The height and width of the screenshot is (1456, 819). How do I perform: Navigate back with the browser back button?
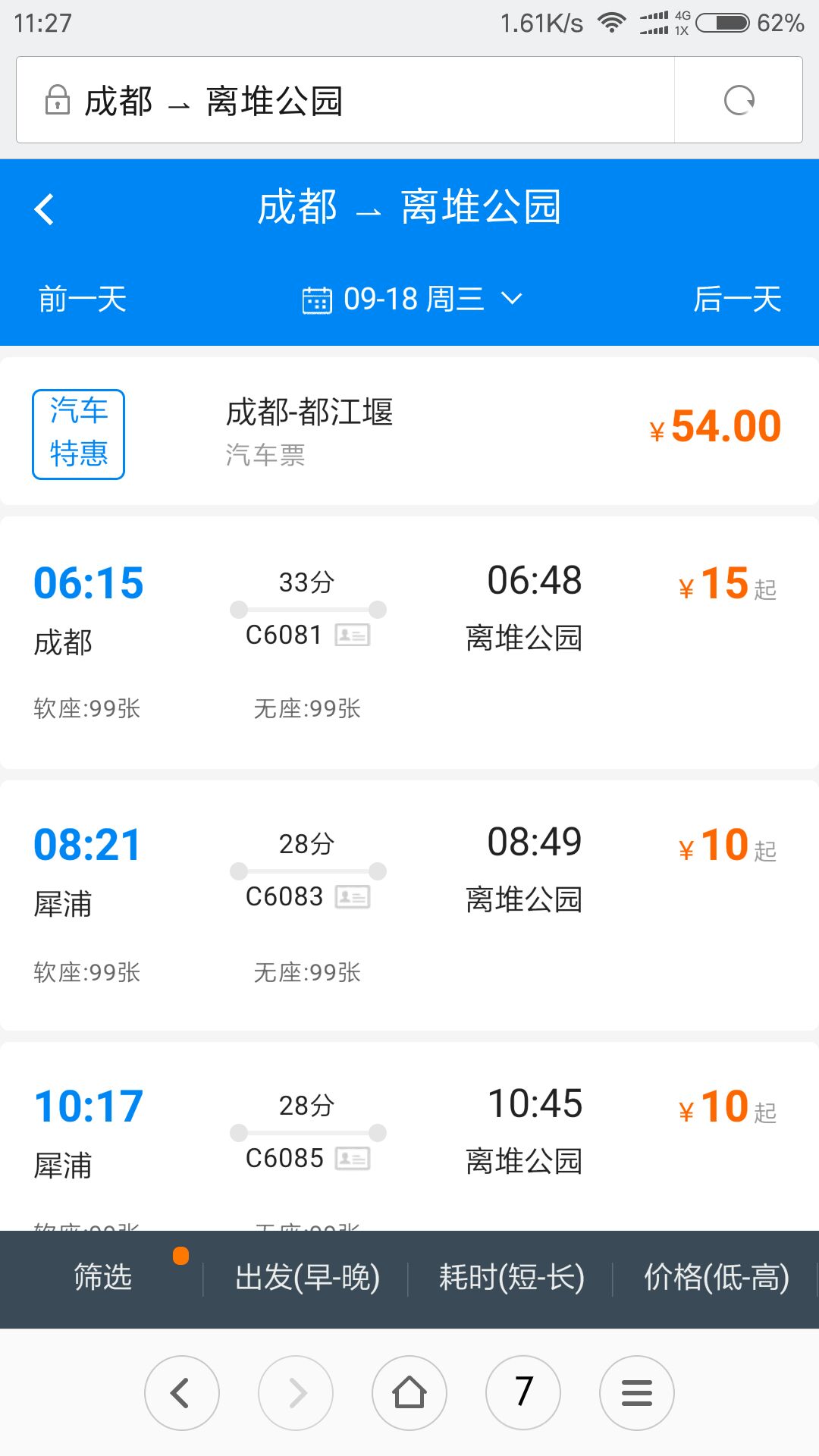pos(182,1392)
